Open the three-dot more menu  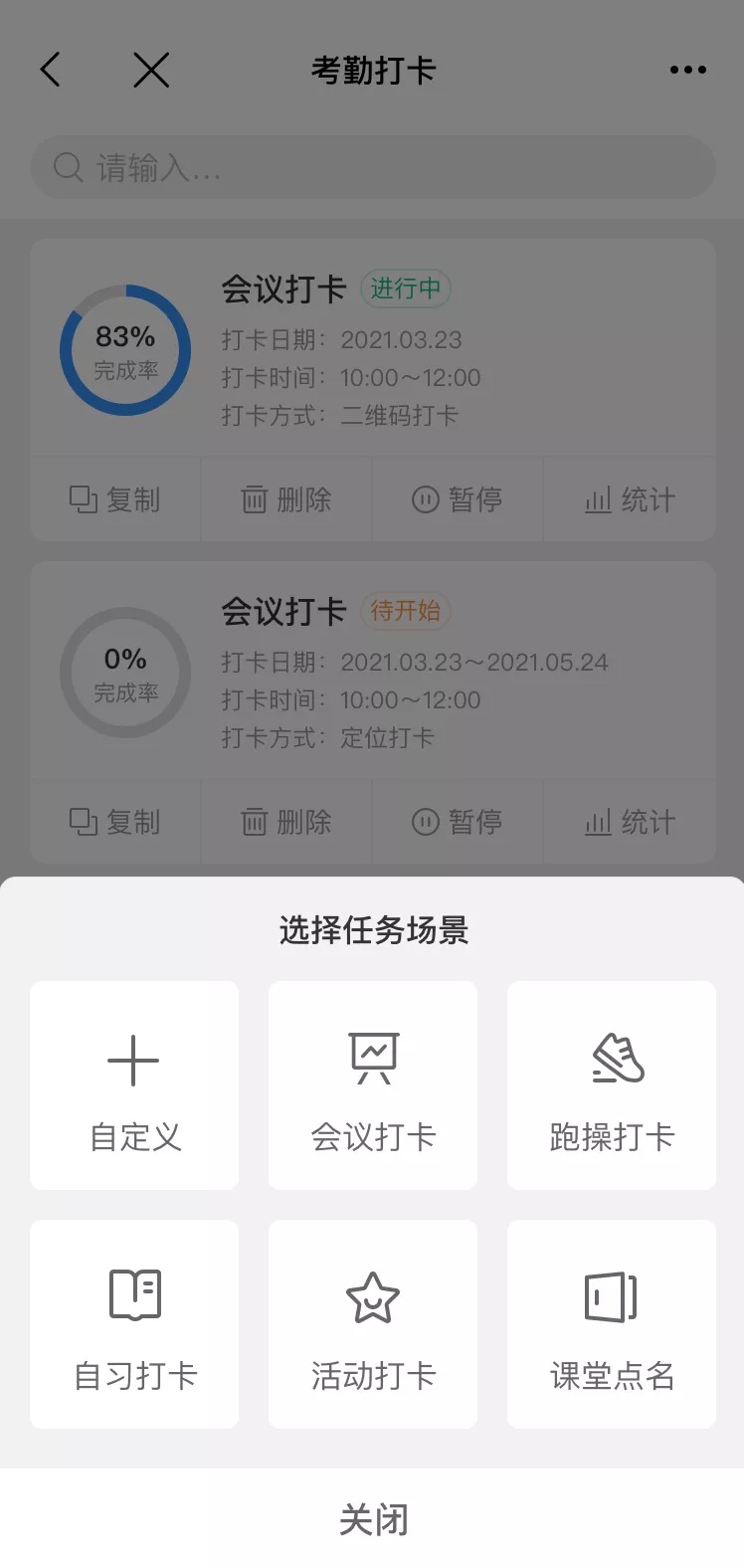pyautogui.click(x=687, y=70)
